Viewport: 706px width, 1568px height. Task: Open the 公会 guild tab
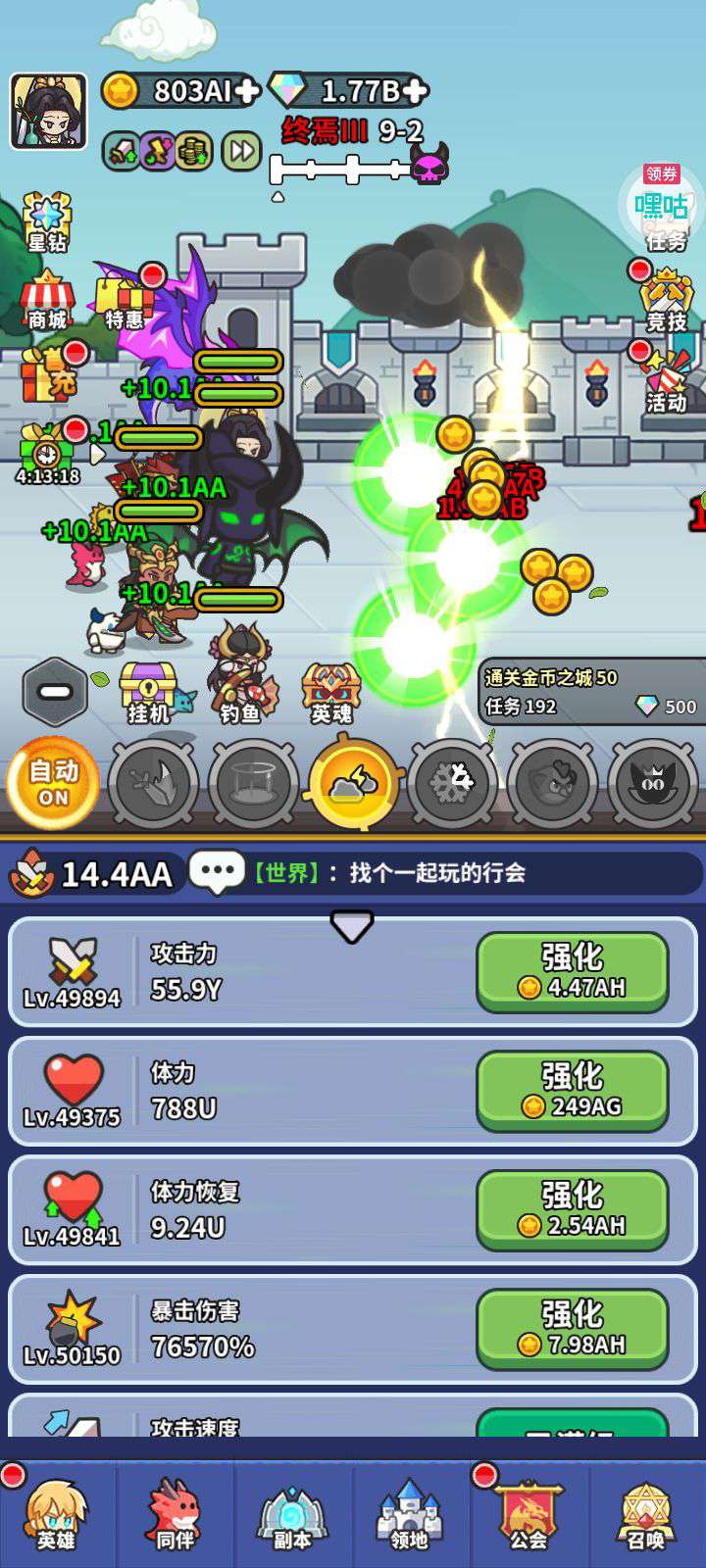coord(529,1515)
